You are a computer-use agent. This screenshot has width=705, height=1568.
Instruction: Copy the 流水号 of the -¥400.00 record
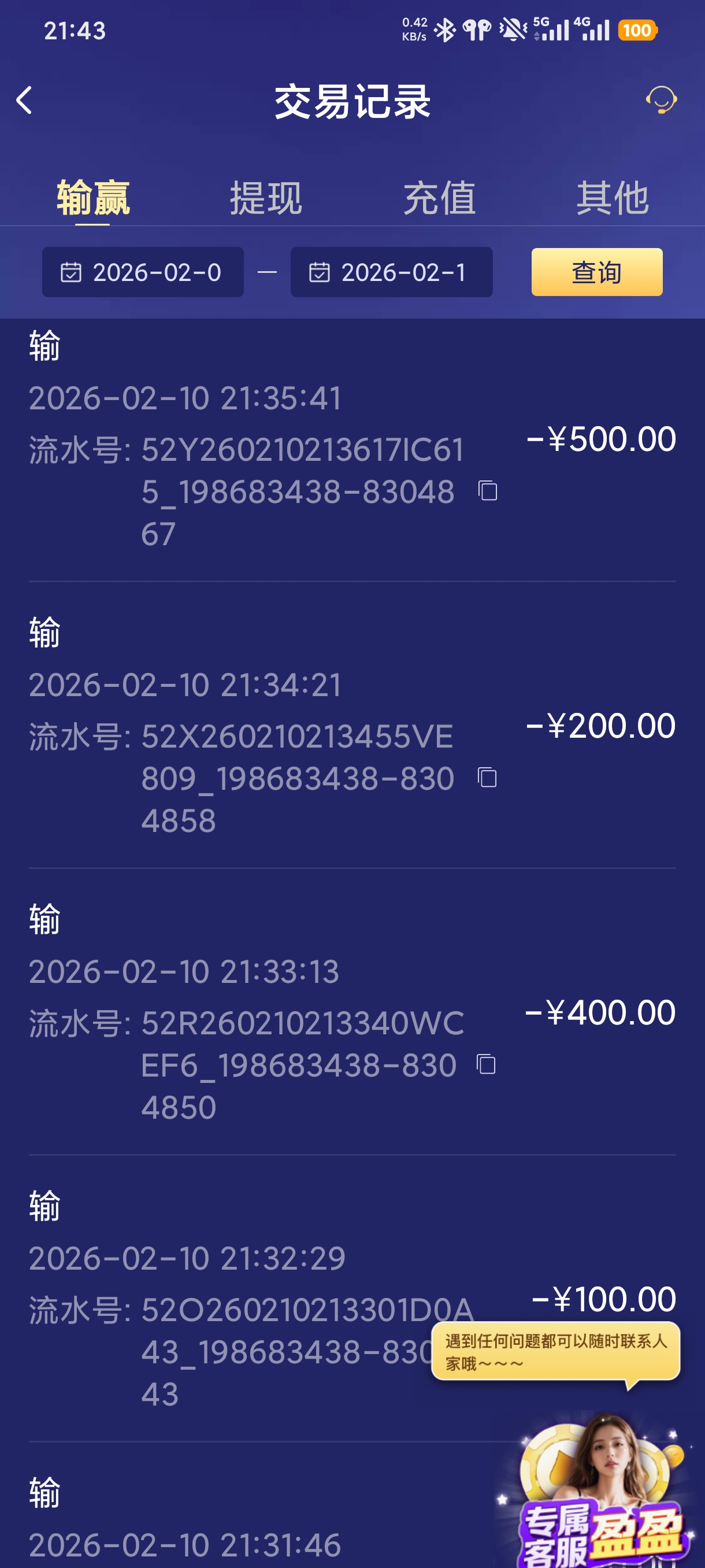(x=486, y=1064)
